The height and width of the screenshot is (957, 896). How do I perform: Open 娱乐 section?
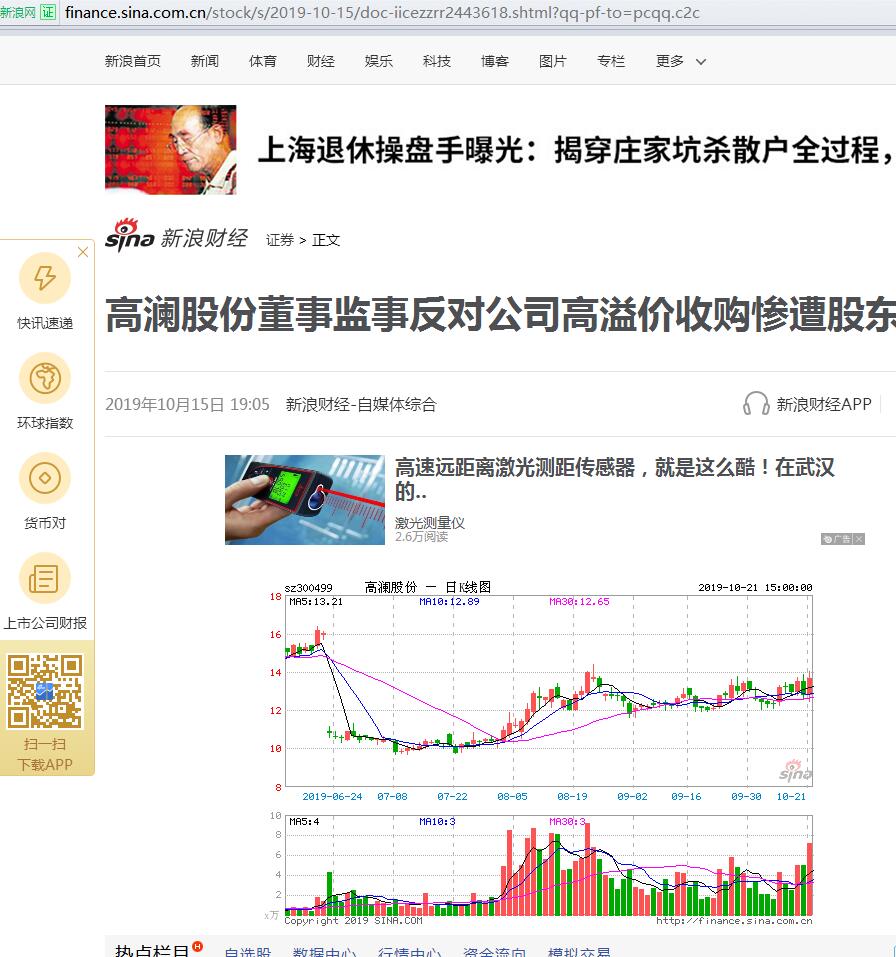click(x=378, y=61)
